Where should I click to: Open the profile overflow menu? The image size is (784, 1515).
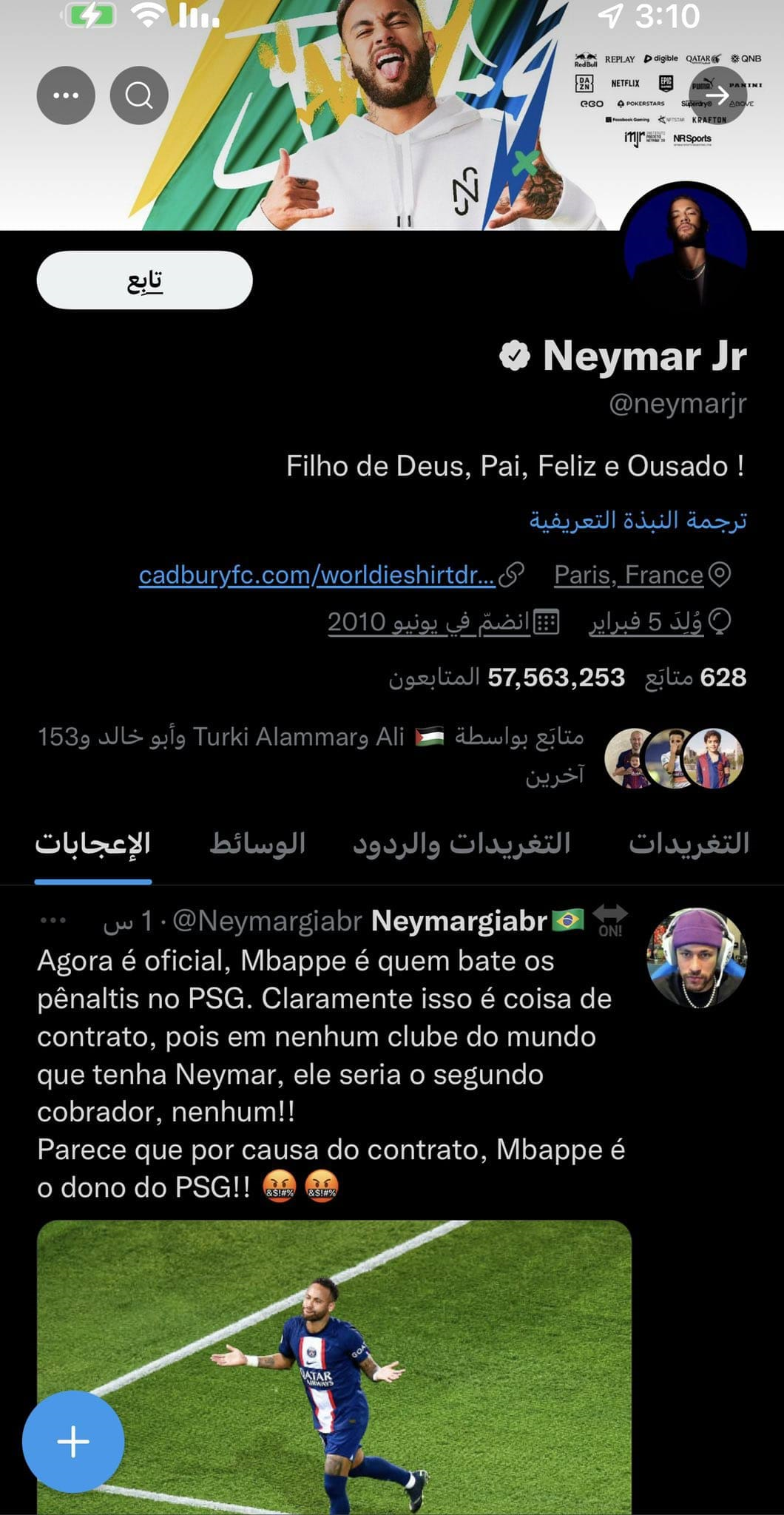[66, 95]
